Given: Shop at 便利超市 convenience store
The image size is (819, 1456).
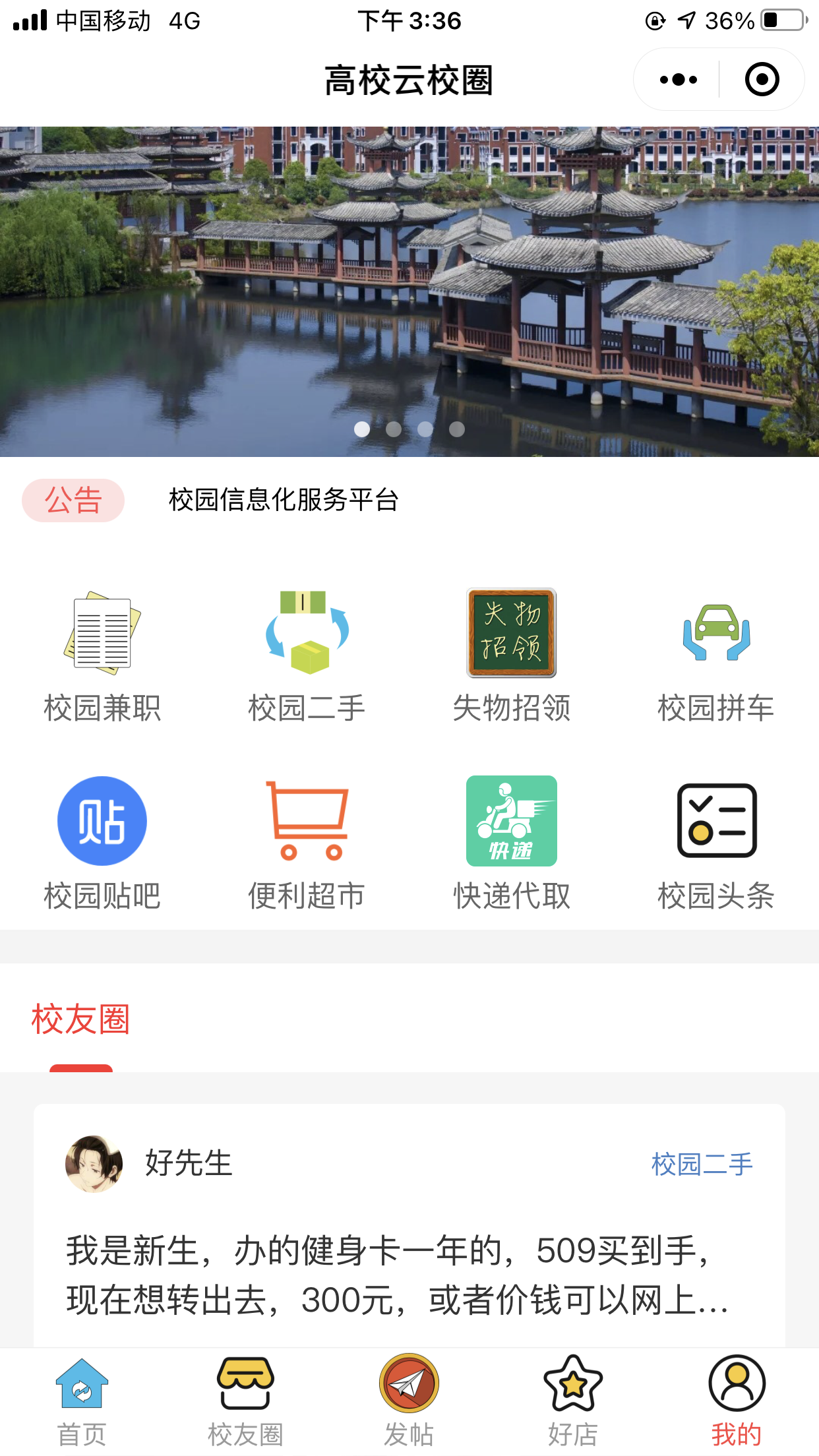Looking at the screenshot, I should (307, 843).
